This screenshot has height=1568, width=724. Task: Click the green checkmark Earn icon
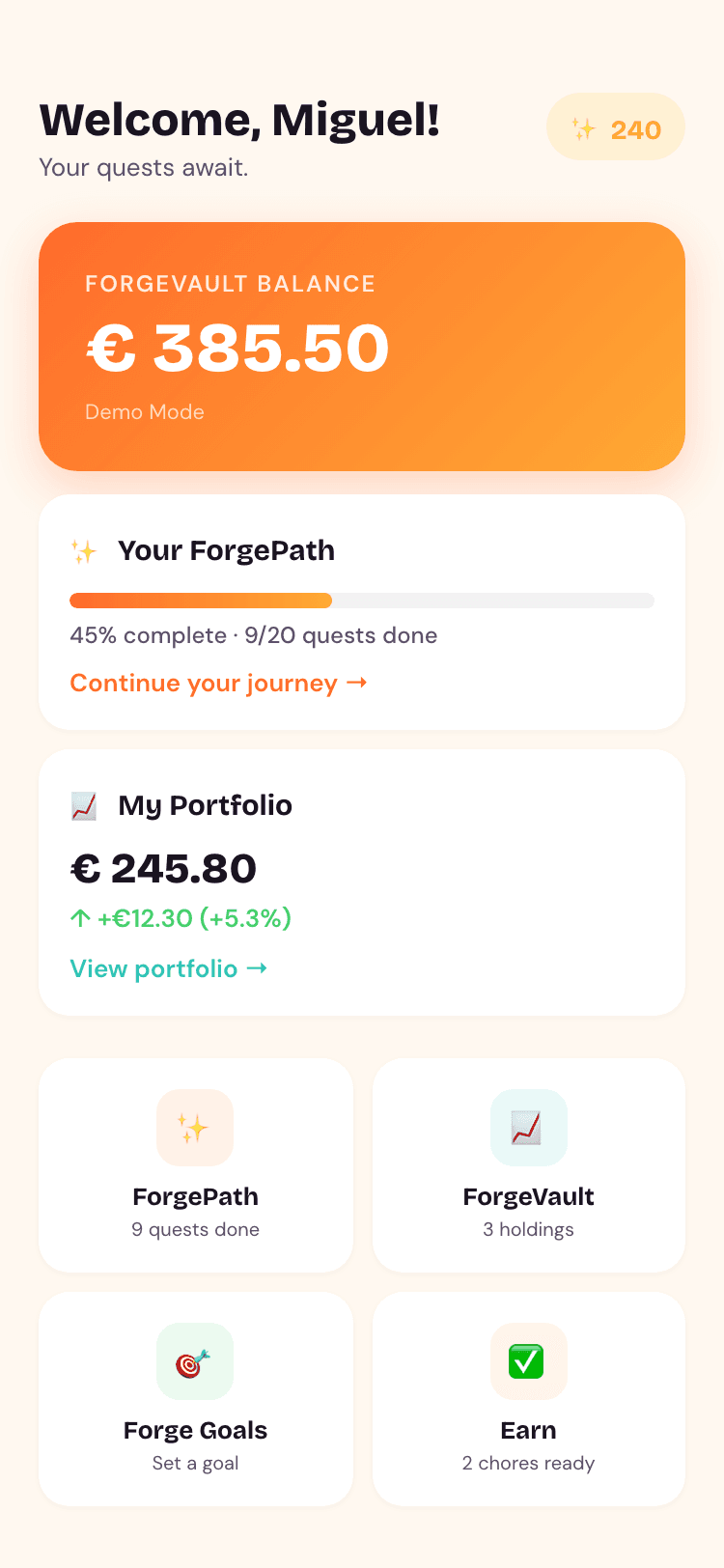coord(528,1361)
